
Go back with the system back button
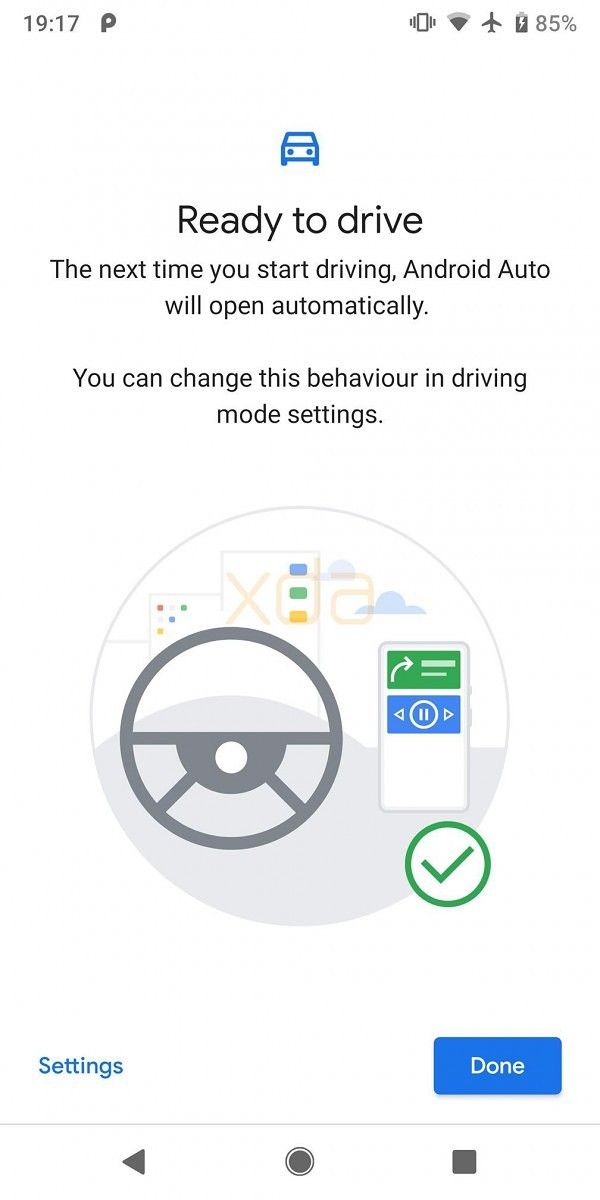pyautogui.click(x=134, y=1161)
